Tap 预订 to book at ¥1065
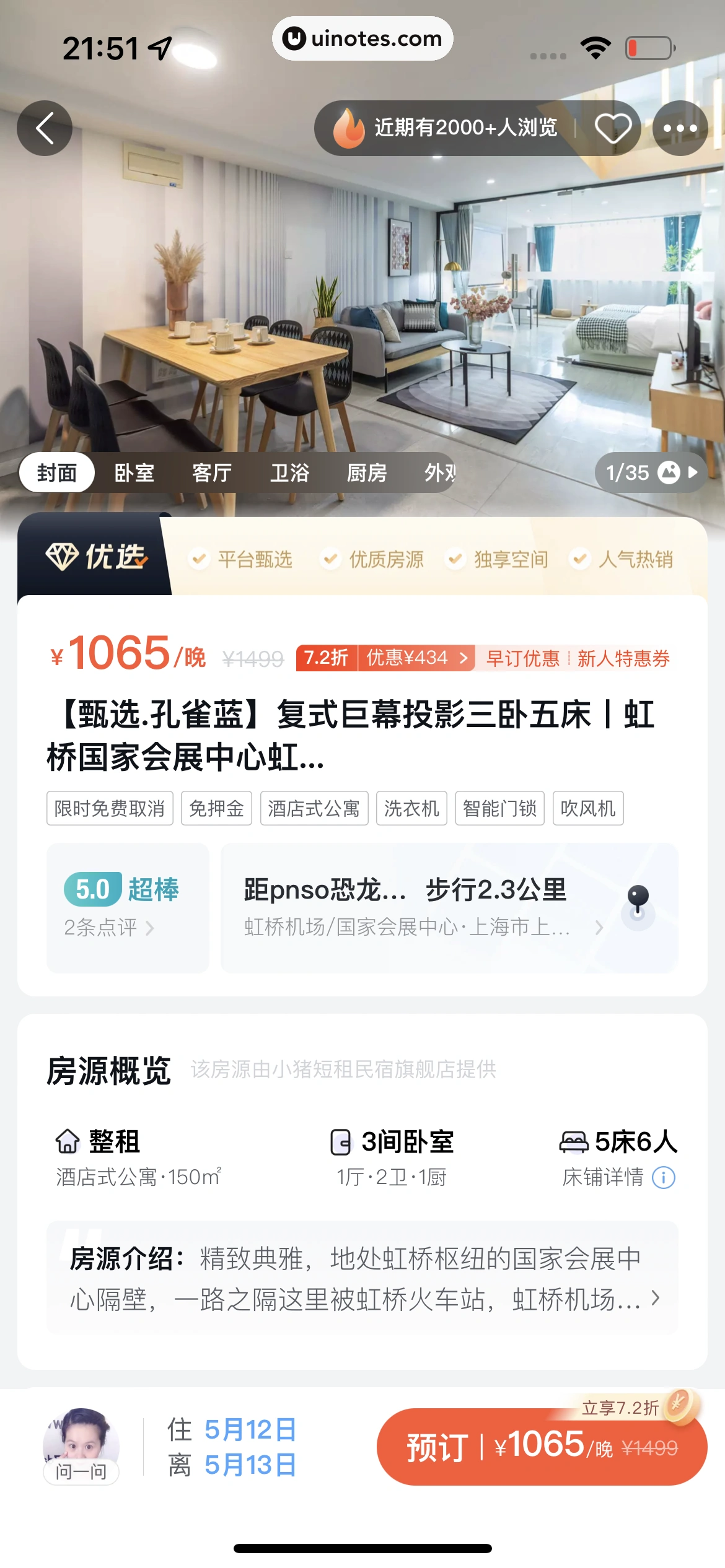The image size is (725, 1568). (x=541, y=1447)
